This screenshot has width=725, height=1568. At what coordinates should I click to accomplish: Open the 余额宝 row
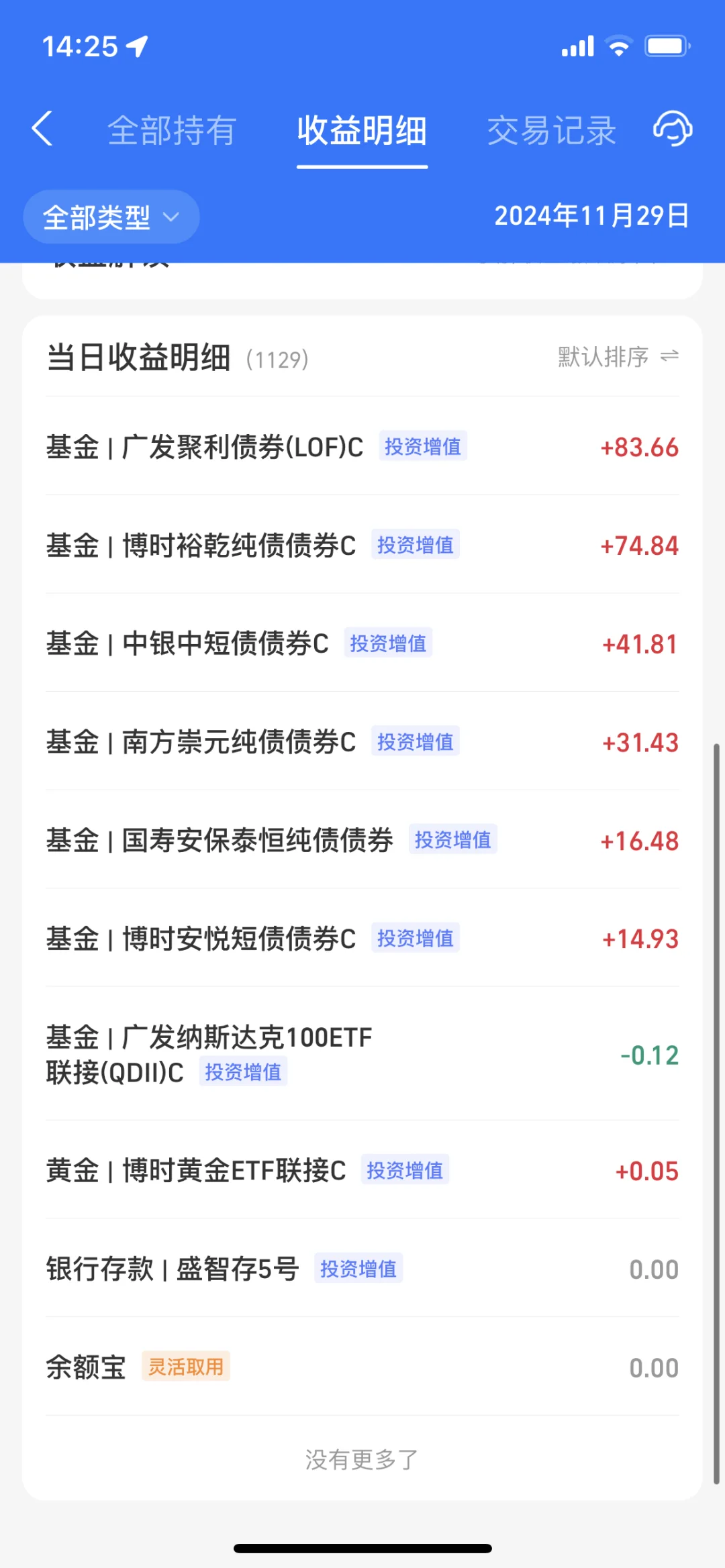pyautogui.click(x=362, y=1367)
